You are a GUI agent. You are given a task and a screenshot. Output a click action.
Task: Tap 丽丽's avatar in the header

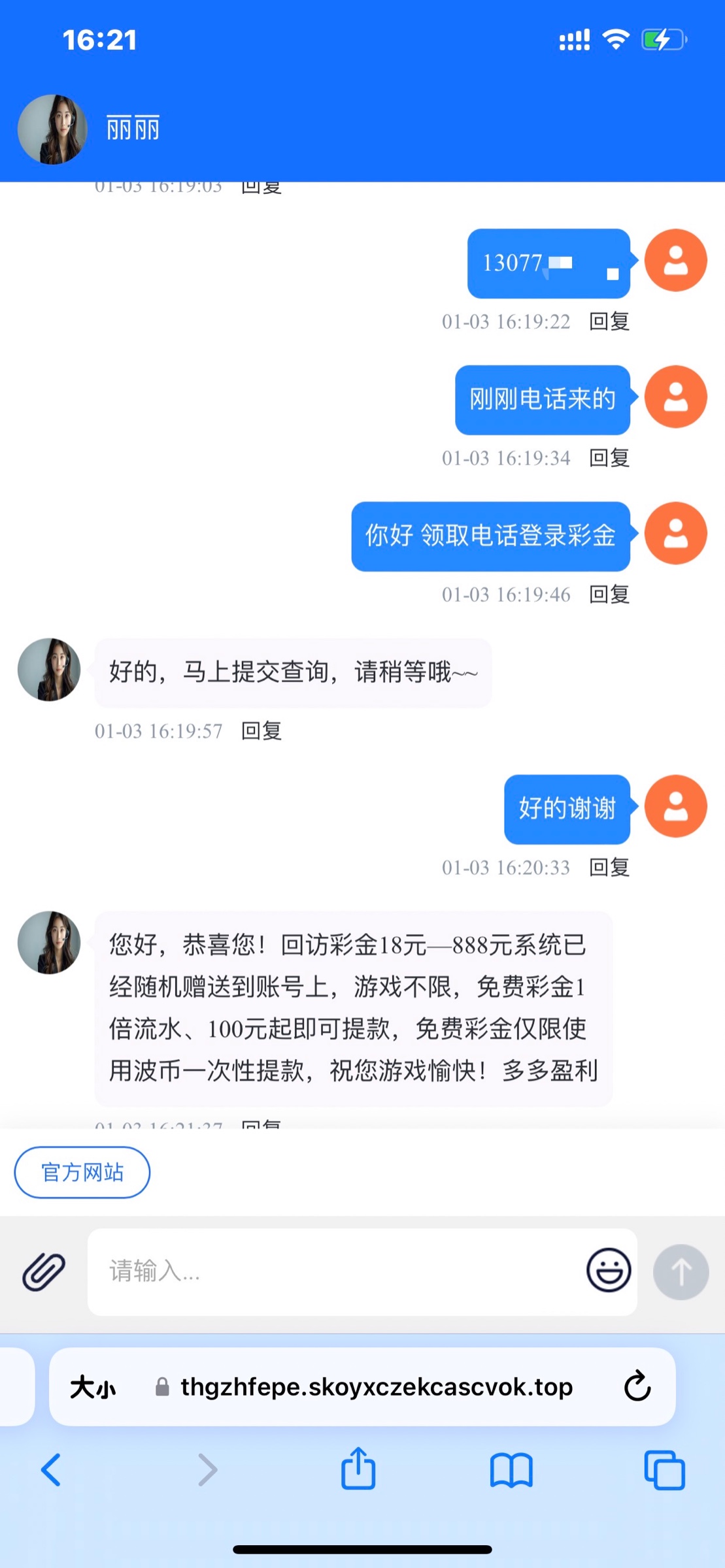[52, 129]
